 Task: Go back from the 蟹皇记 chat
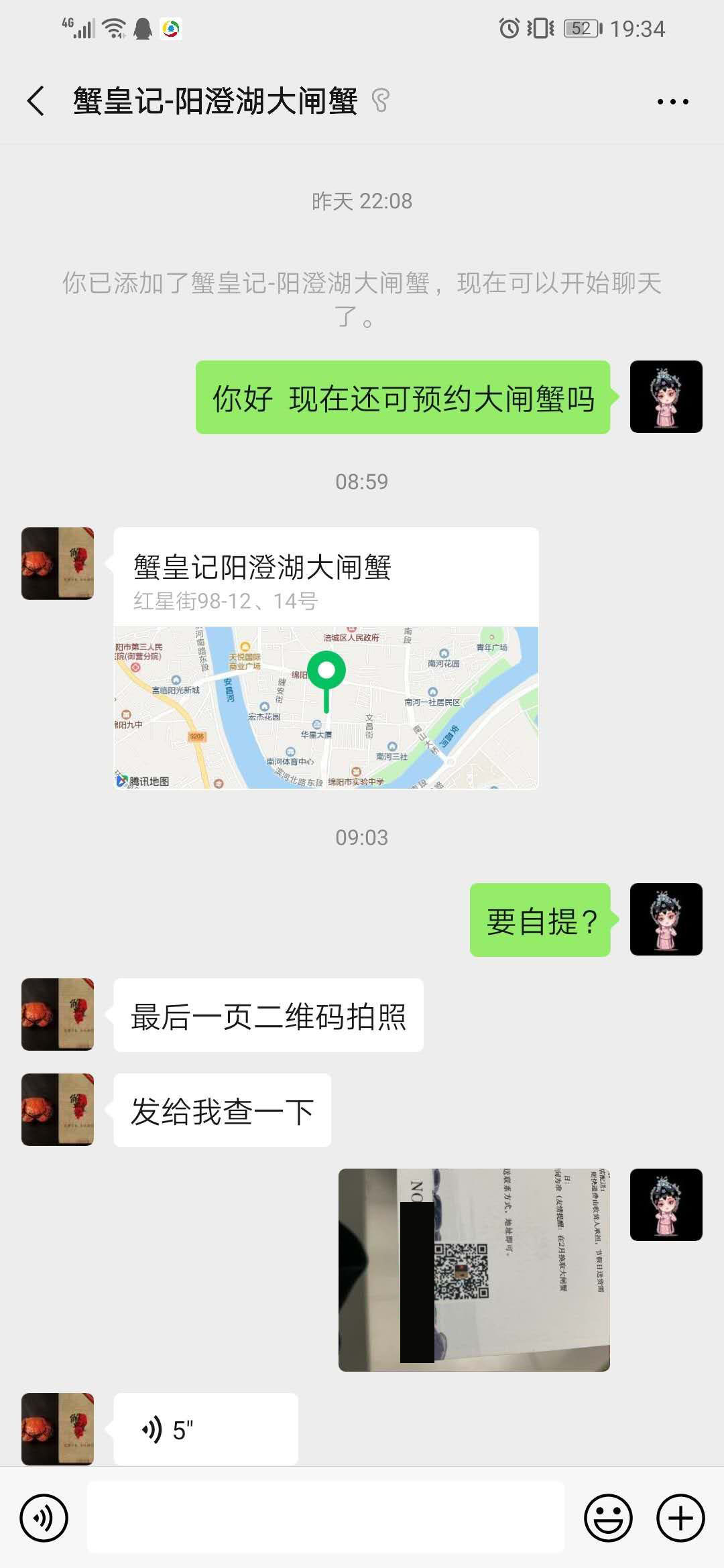36,101
